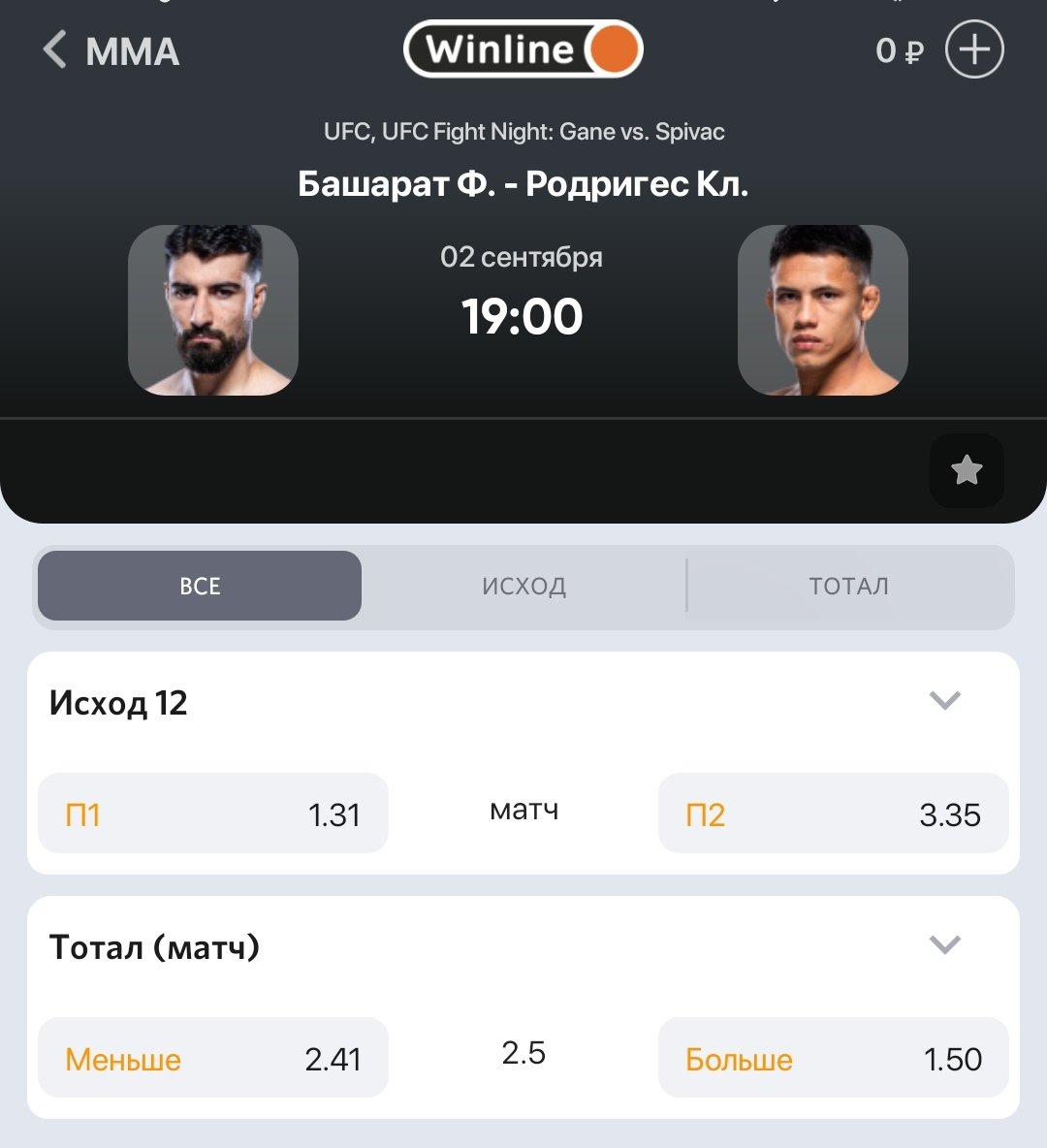Switch to the ВСЕ tab

[x=200, y=586]
